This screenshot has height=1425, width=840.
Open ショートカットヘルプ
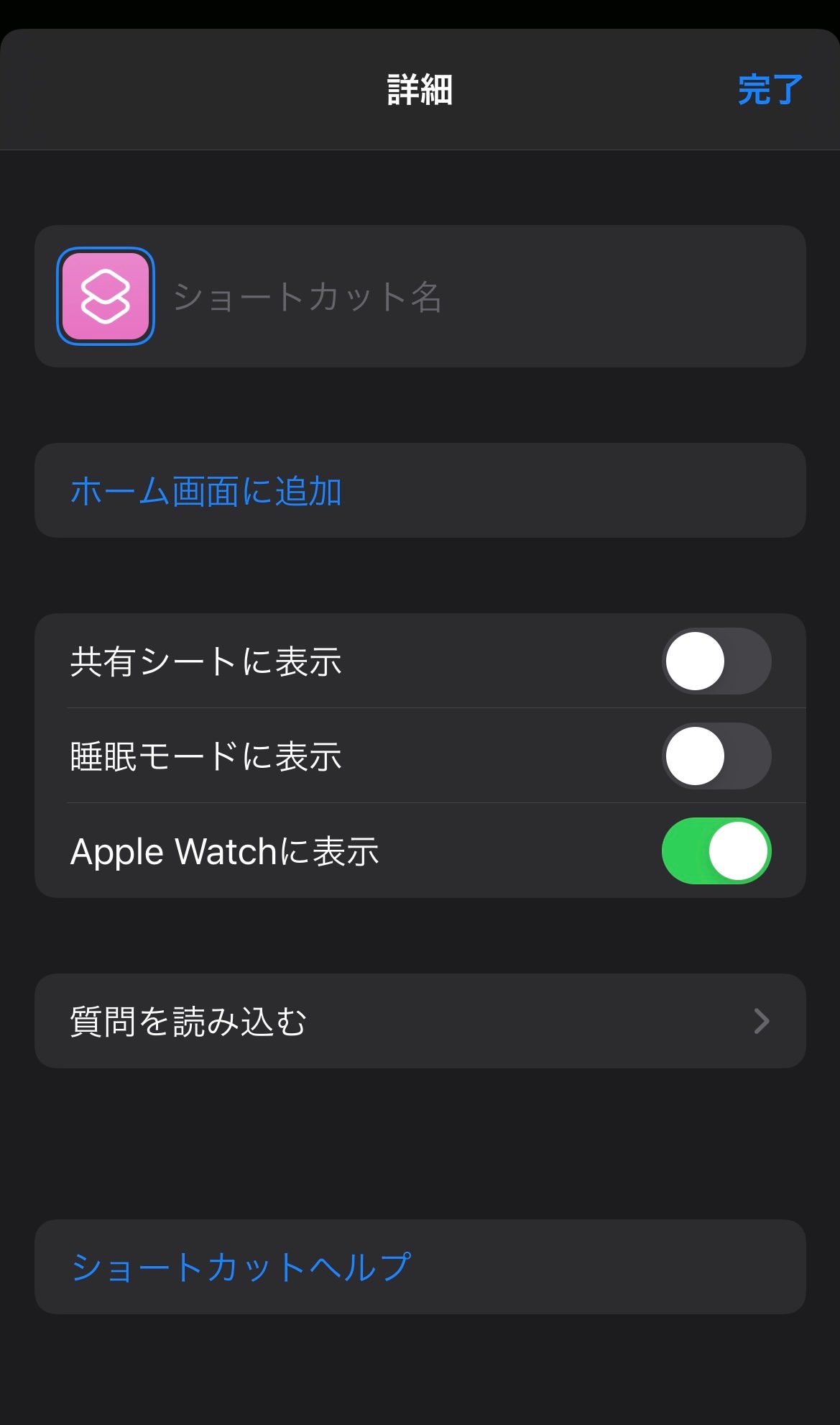(241, 1267)
